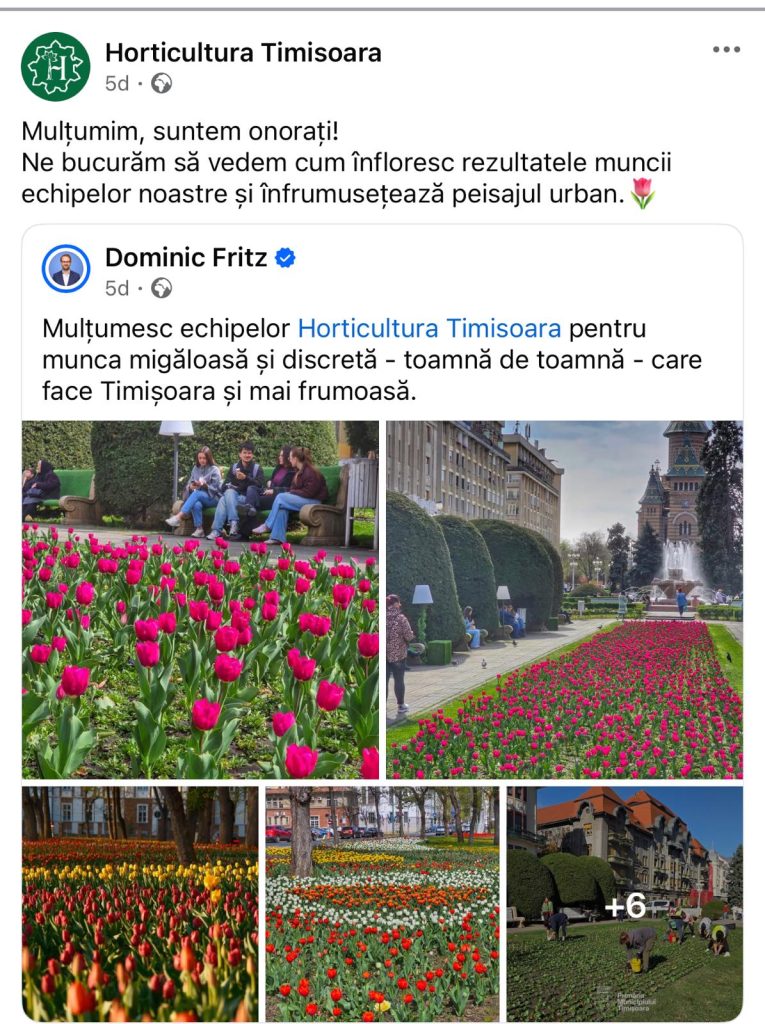Open the photo of multicolored tulip rows
Screen dimensions: 765x1024
[382, 902]
